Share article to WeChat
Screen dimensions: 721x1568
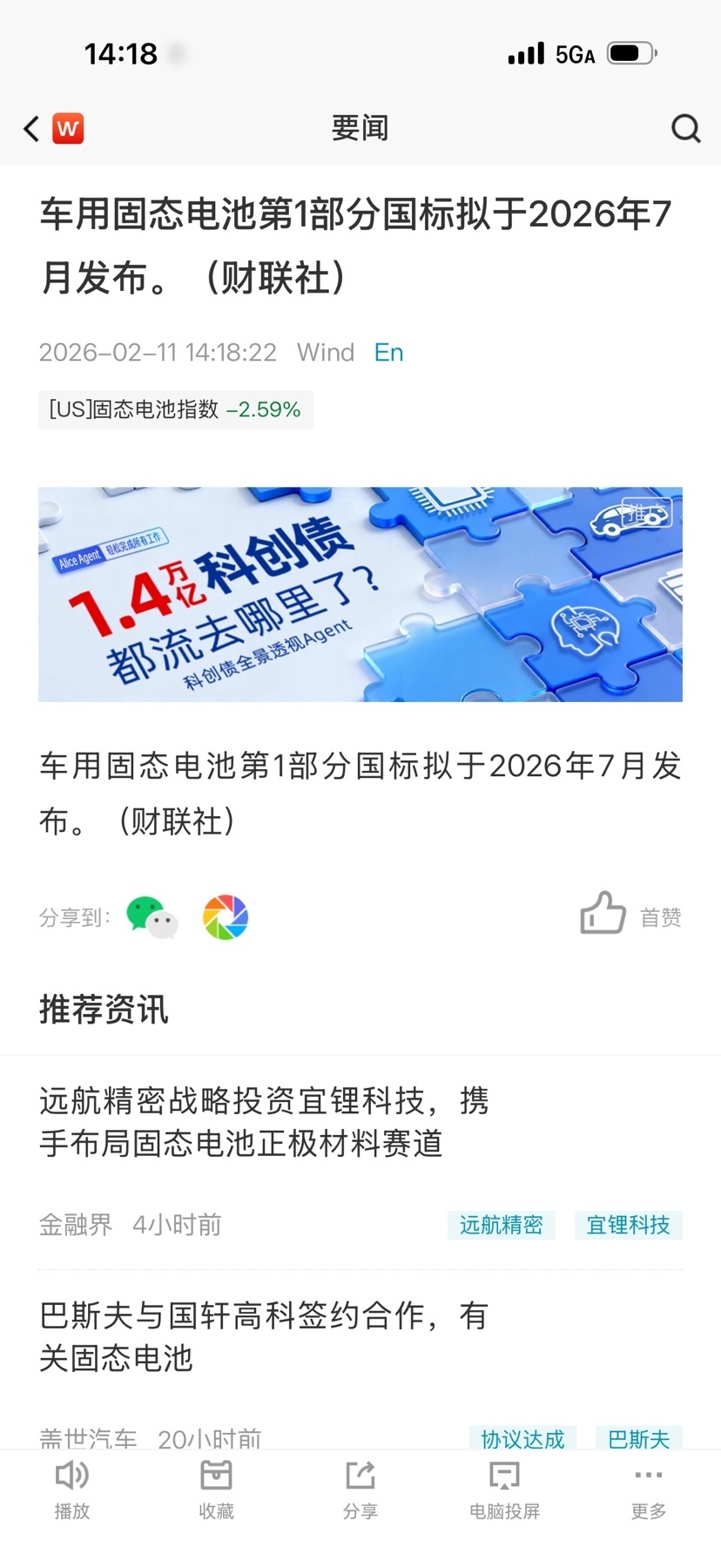[152, 917]
